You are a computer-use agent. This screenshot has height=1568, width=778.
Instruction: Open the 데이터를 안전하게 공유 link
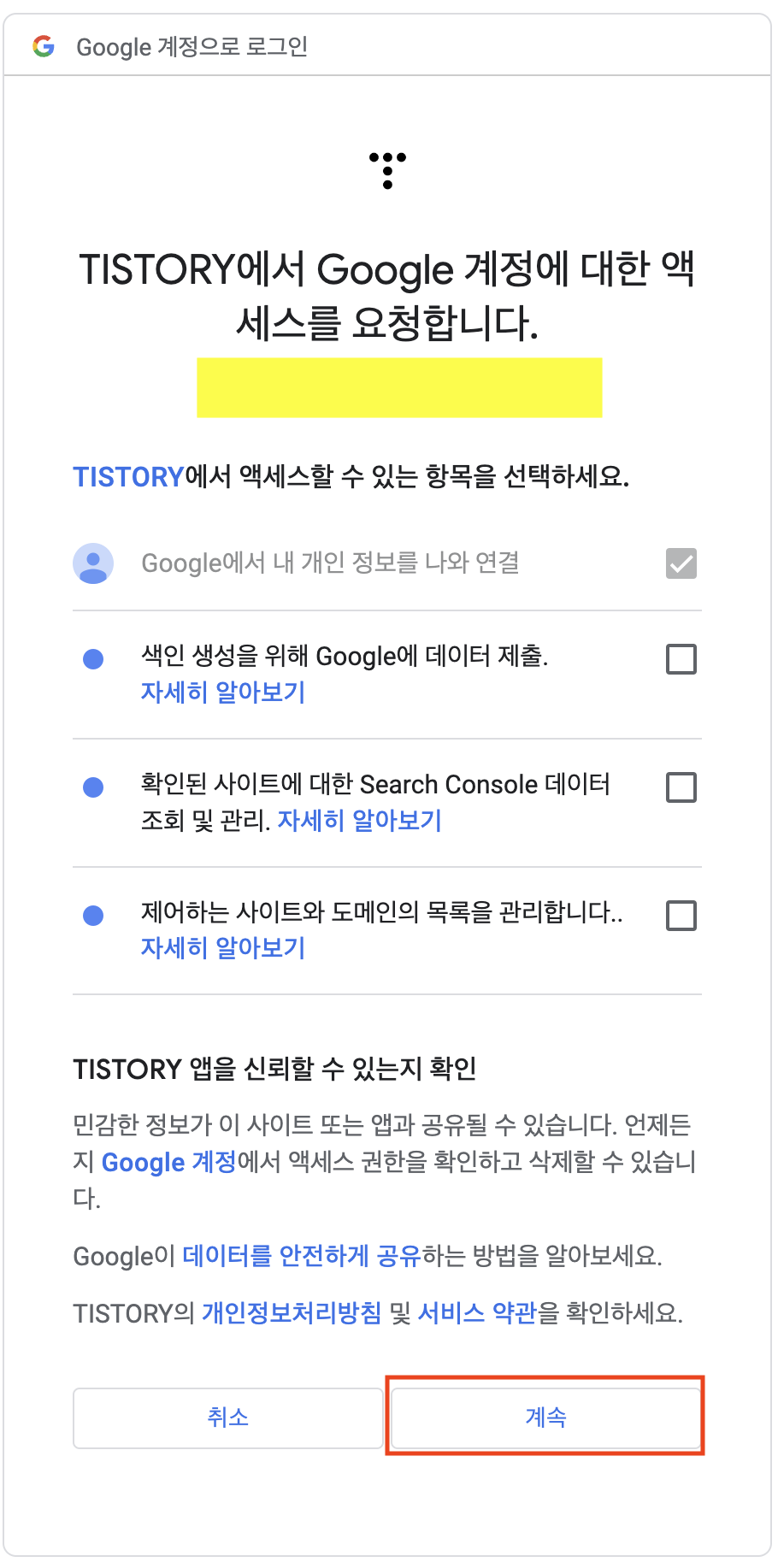tap(302, 1256)
